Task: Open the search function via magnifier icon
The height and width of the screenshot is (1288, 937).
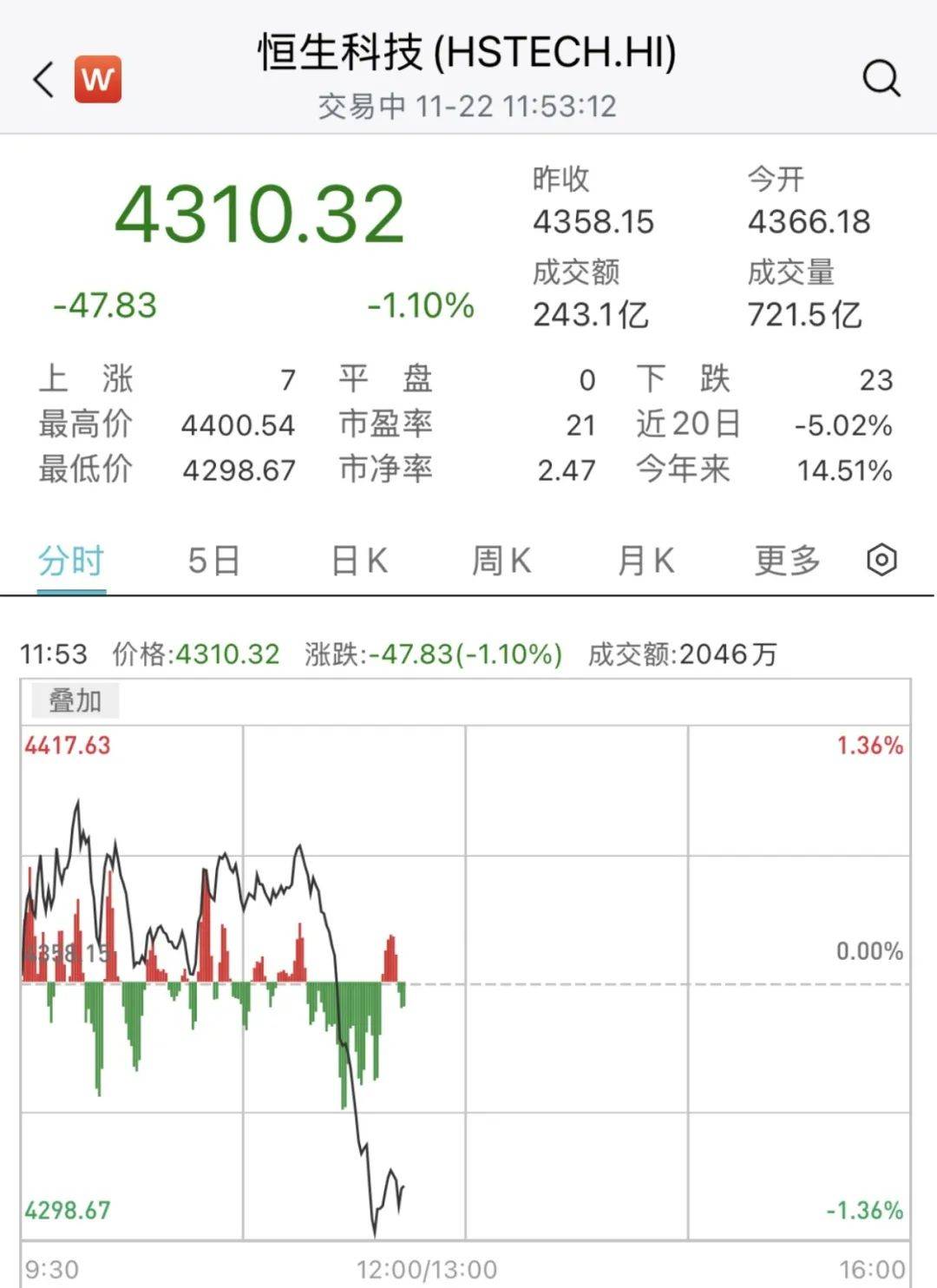Action: 881,79
